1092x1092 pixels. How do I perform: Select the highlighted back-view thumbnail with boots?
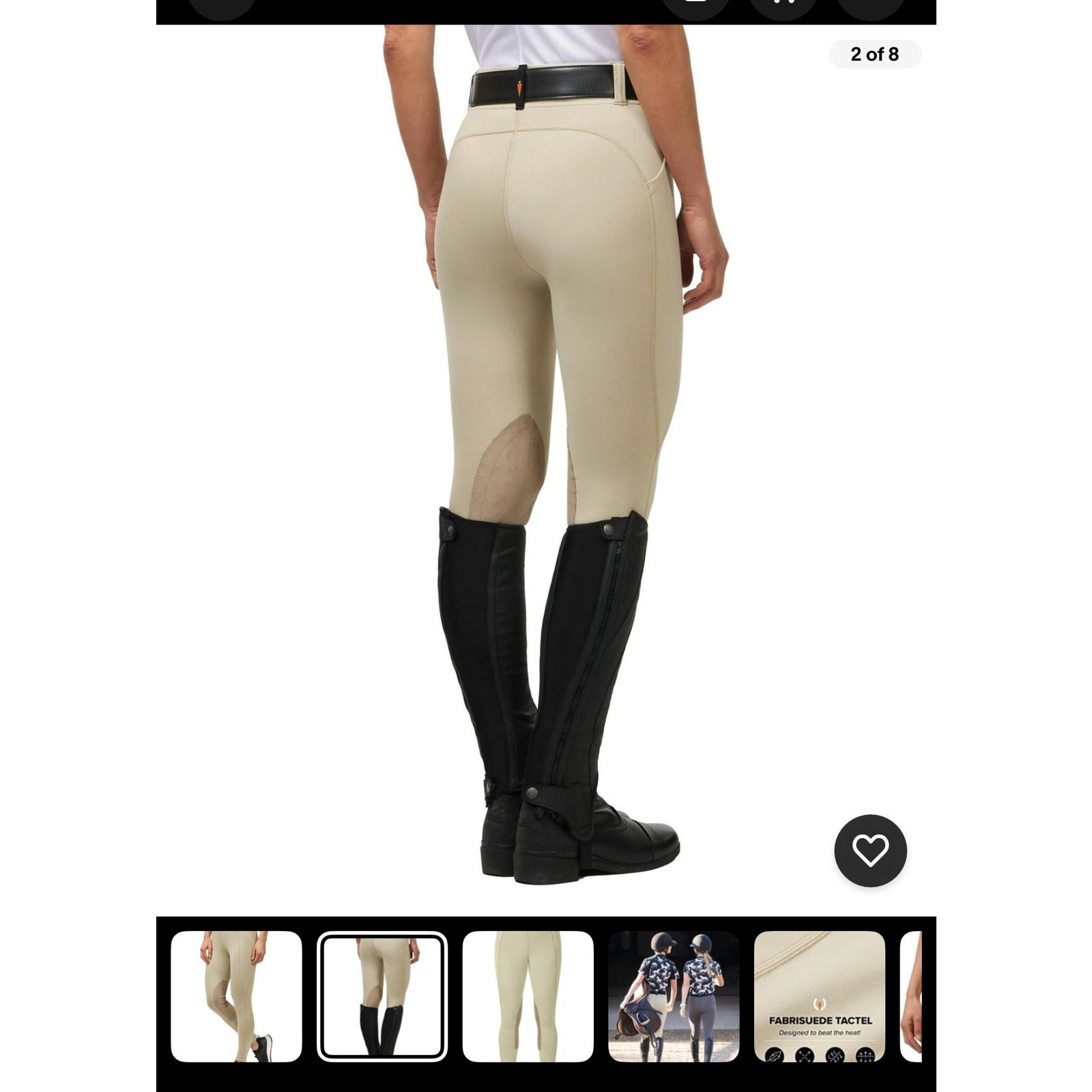(382, 996)
